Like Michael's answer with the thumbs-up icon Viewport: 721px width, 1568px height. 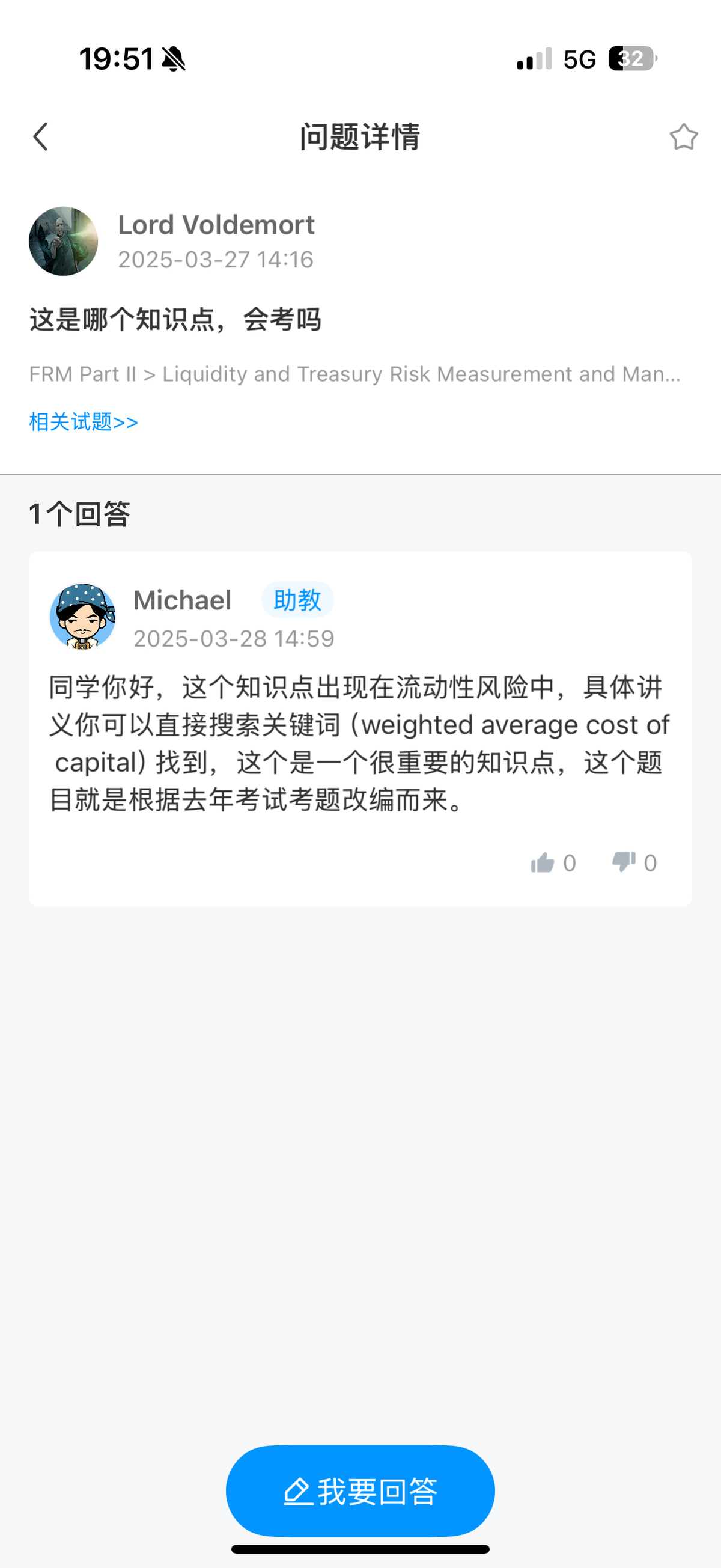[542, 862]
